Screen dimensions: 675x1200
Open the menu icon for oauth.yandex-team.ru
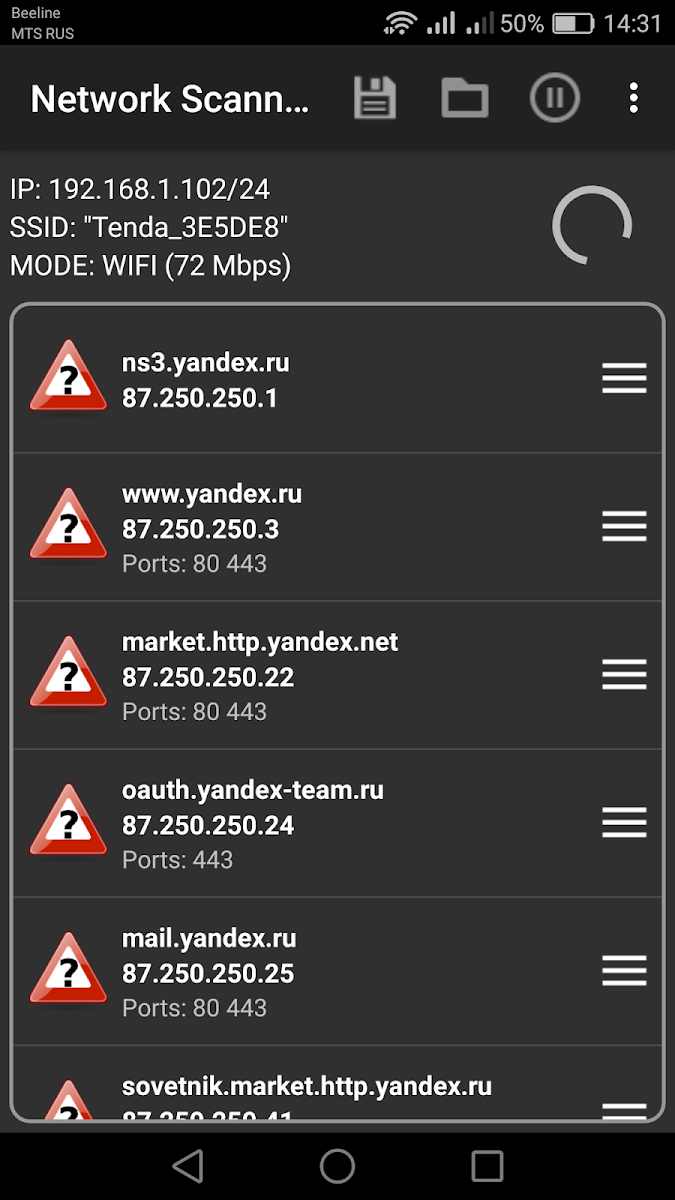[x=624, y=822]
